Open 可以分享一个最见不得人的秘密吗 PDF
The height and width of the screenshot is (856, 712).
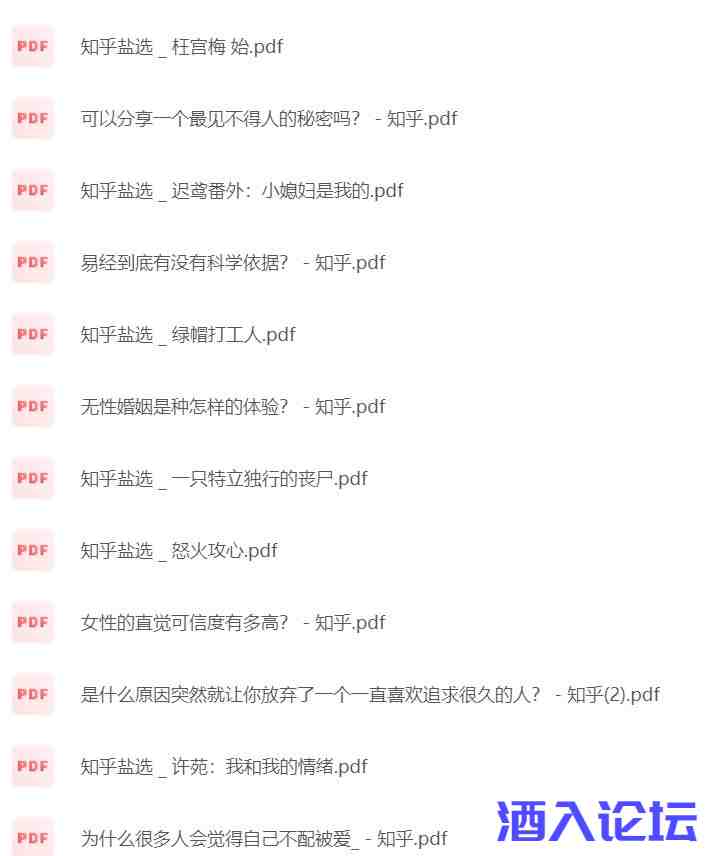268,119
